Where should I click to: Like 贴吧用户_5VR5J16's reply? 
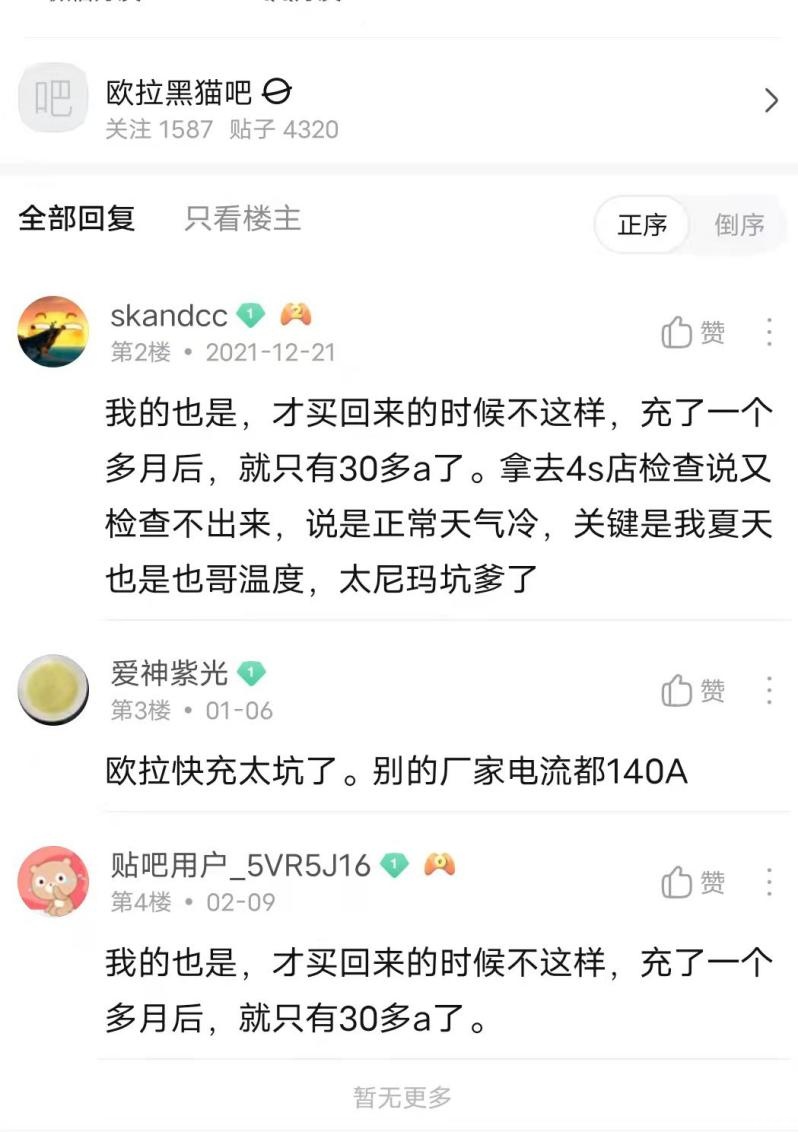click(x=693, y=883)
